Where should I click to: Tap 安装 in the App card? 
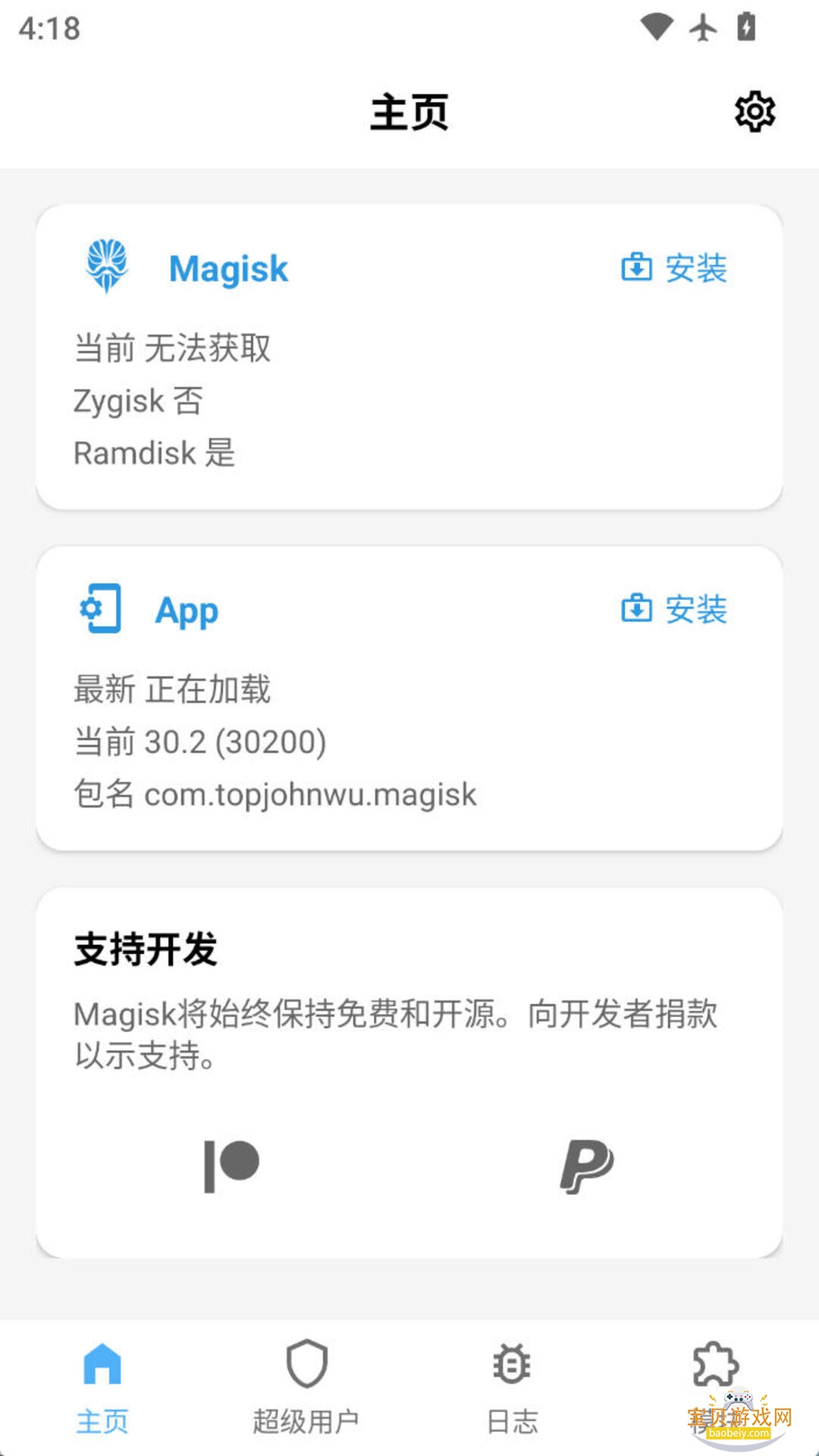(x=674, y=609)
